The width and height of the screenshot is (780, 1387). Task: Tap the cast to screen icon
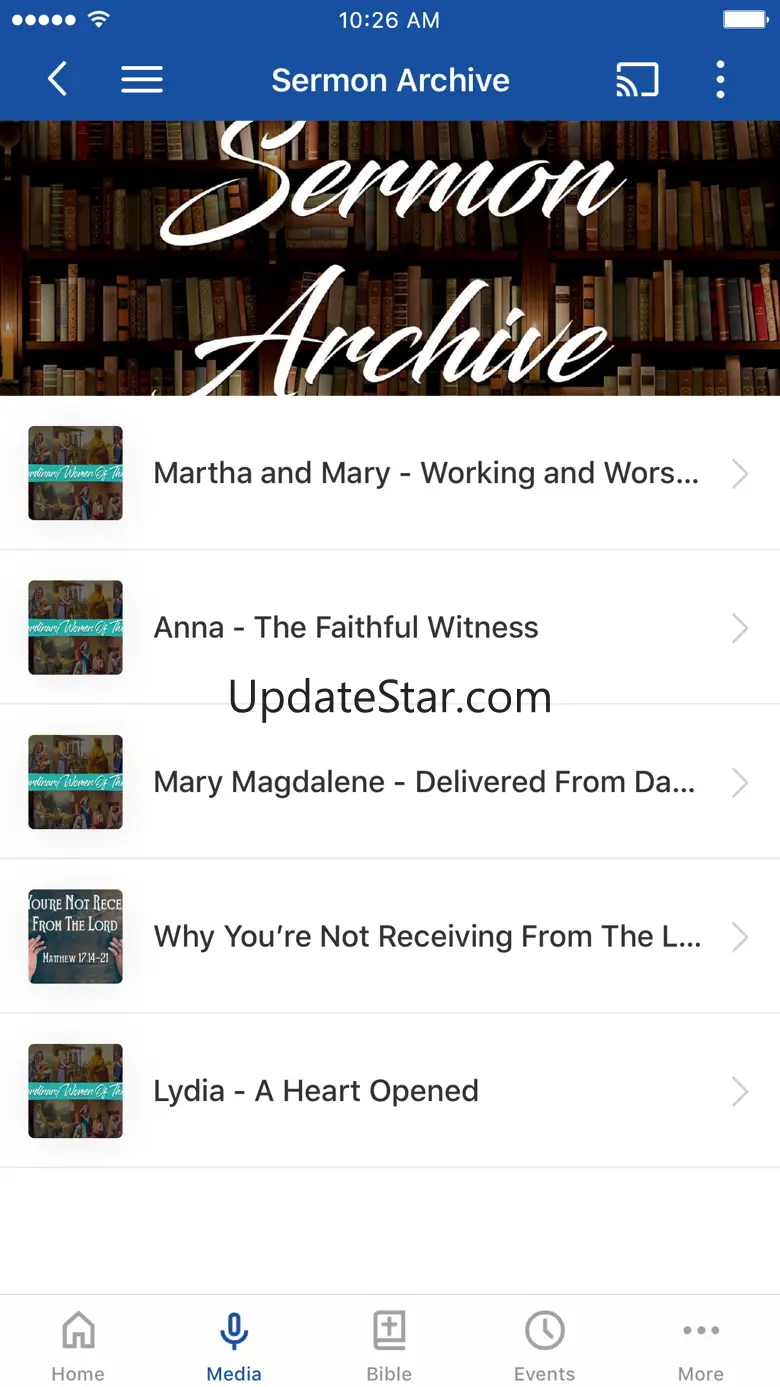(637, 80)
